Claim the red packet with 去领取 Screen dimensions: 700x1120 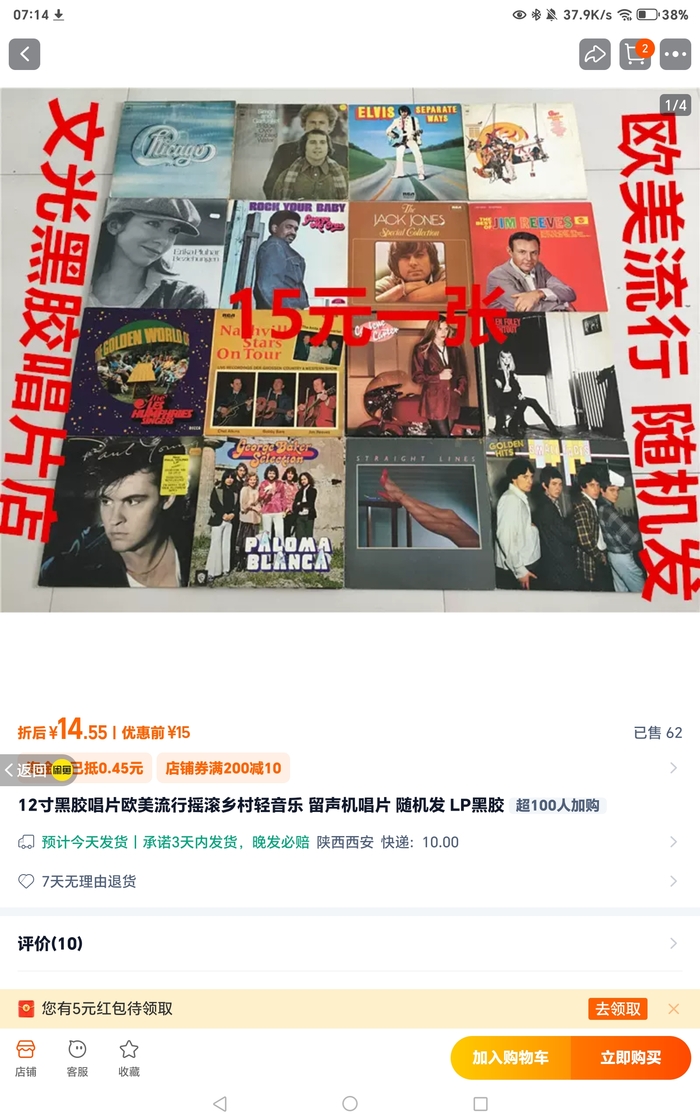[x=617, y=1009]
